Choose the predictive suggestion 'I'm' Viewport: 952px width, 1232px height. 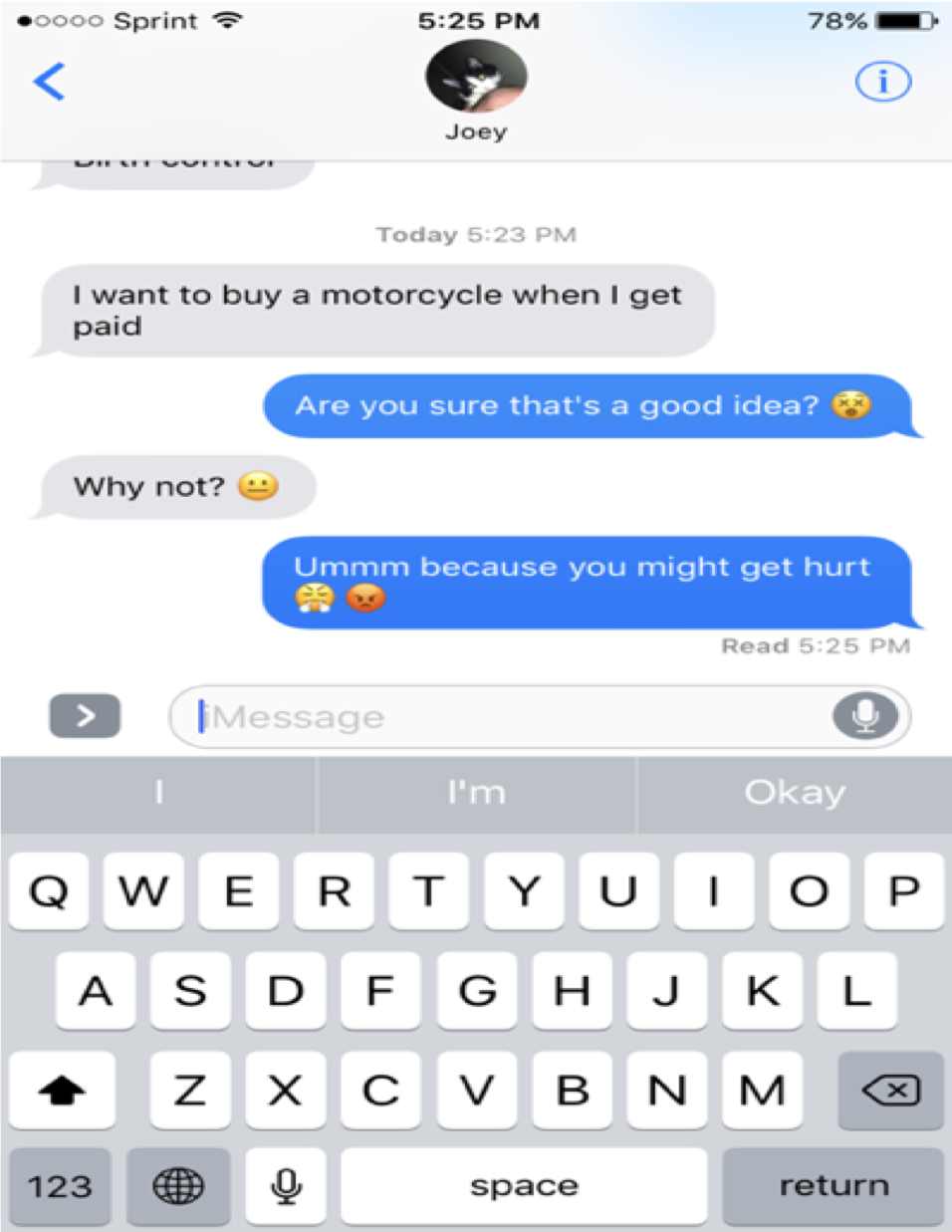point(476,792)
